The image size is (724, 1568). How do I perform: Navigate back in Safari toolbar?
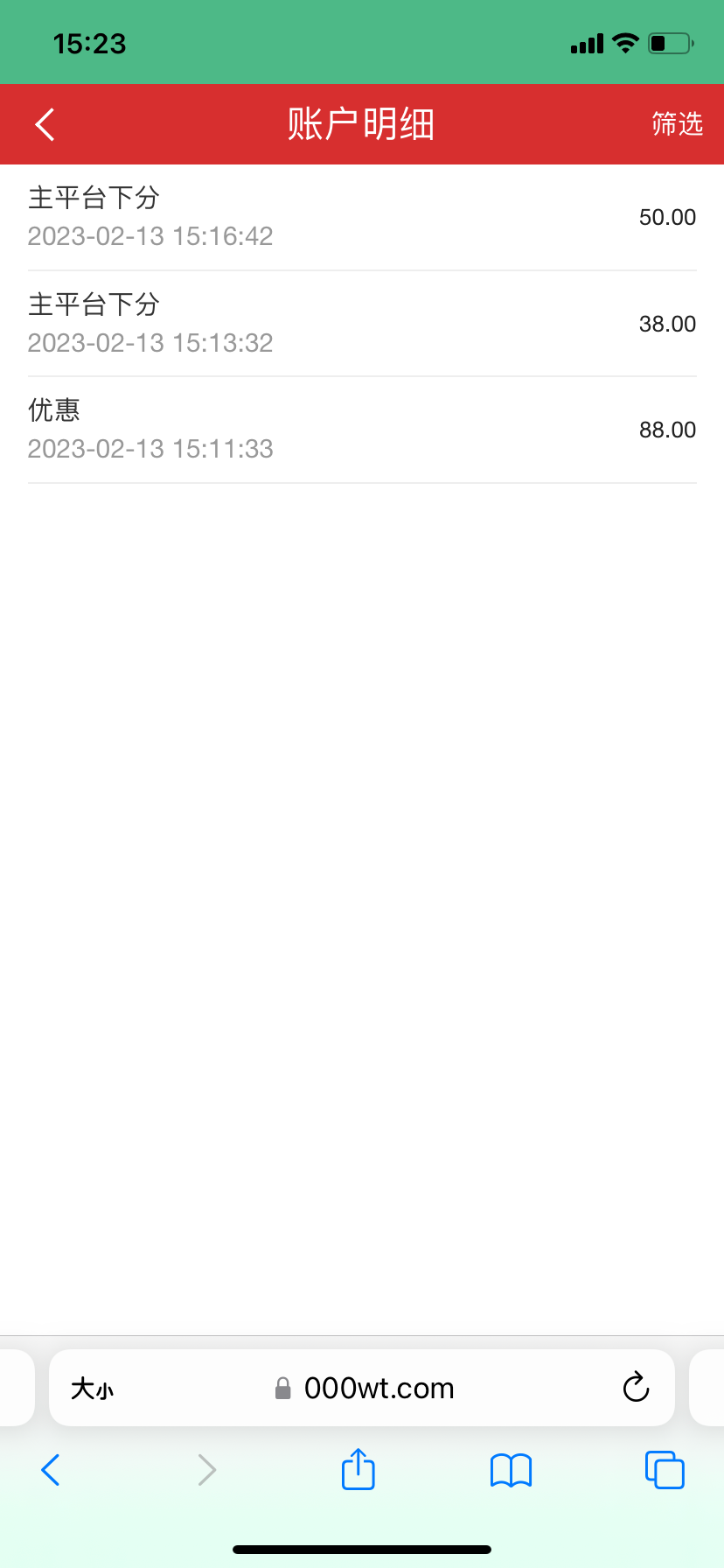[51, 1470]
